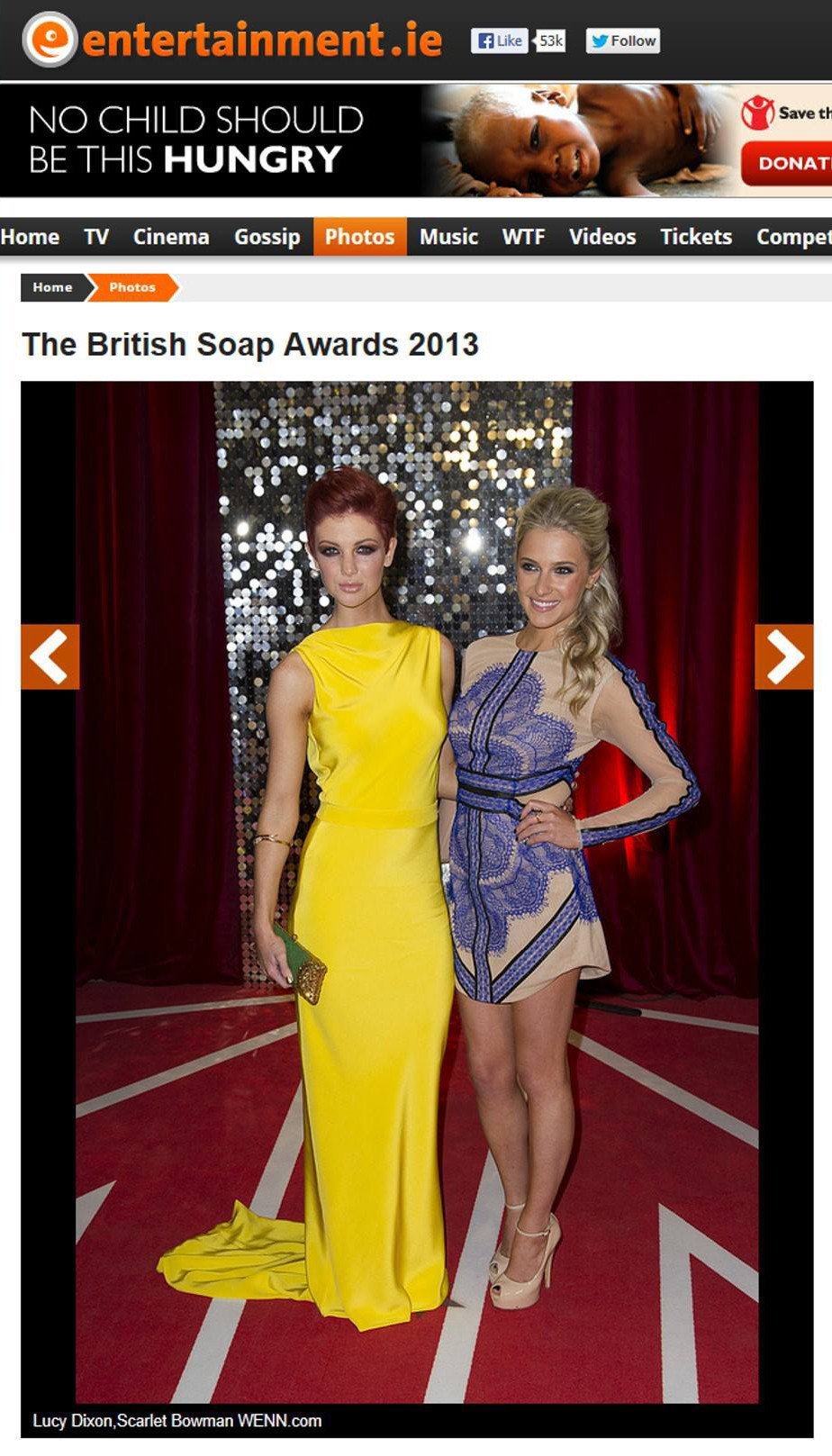This screenshot has width=832, height=1456.
Task: Like the page on Facebook
Action: pos(499,41)
